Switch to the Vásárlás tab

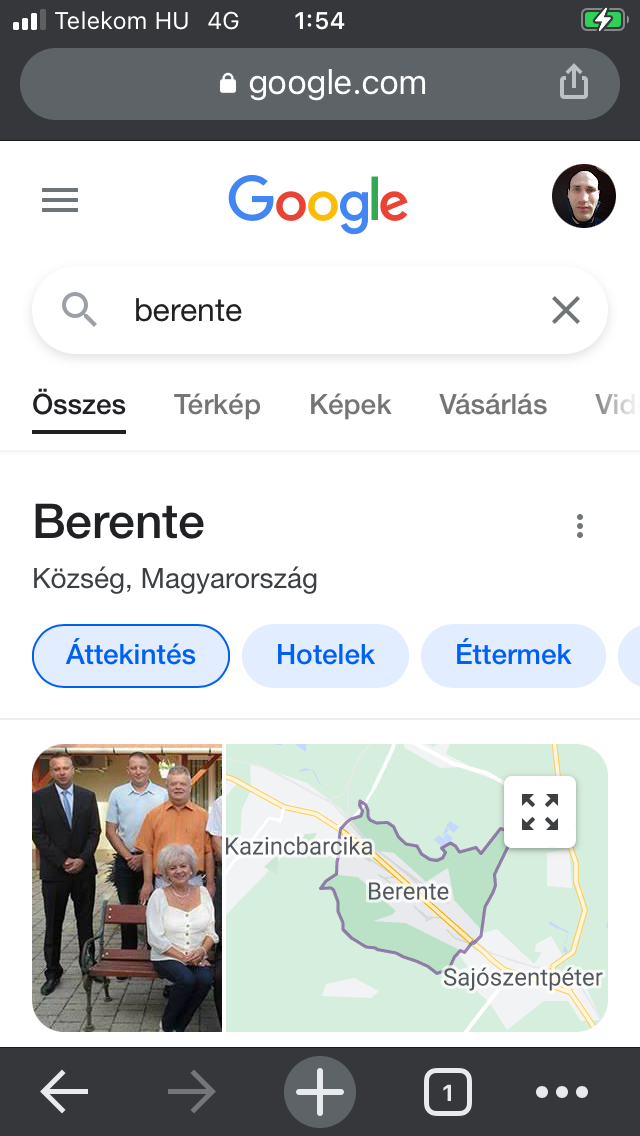pyautogui.click(x=493, y=404)
